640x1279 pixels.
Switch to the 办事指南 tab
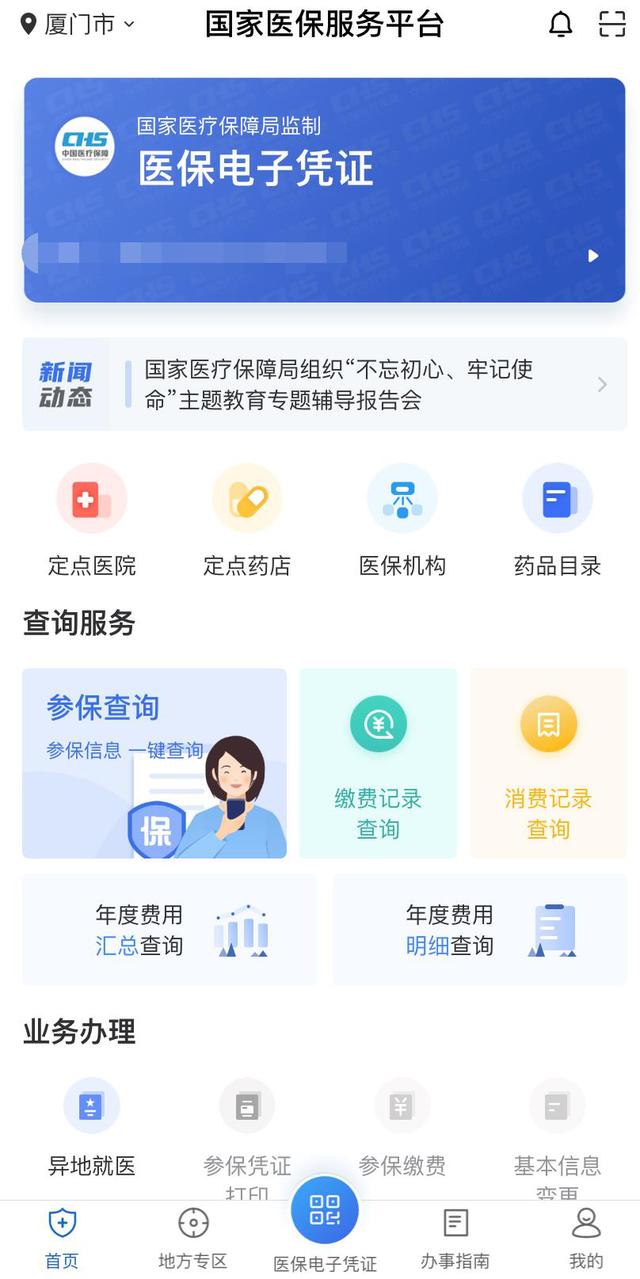(x=455, y=1238)
